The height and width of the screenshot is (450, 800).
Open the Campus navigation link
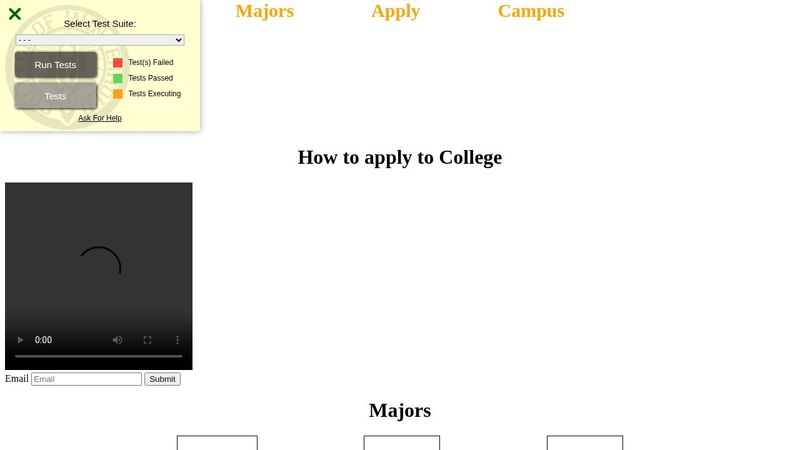pyautogui.click(x=530, y=11)
